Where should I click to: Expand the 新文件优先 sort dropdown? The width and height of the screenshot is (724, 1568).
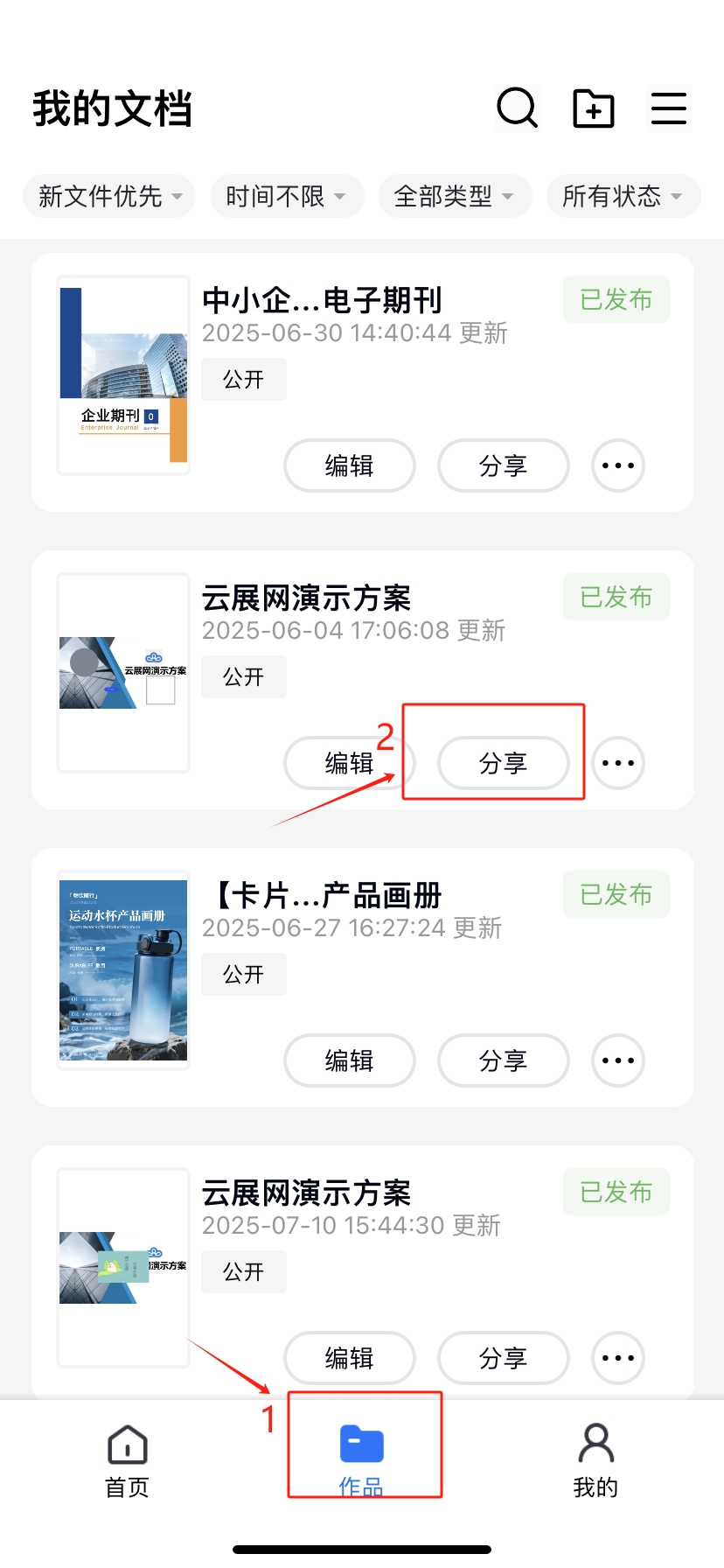(x=109, y=196)
